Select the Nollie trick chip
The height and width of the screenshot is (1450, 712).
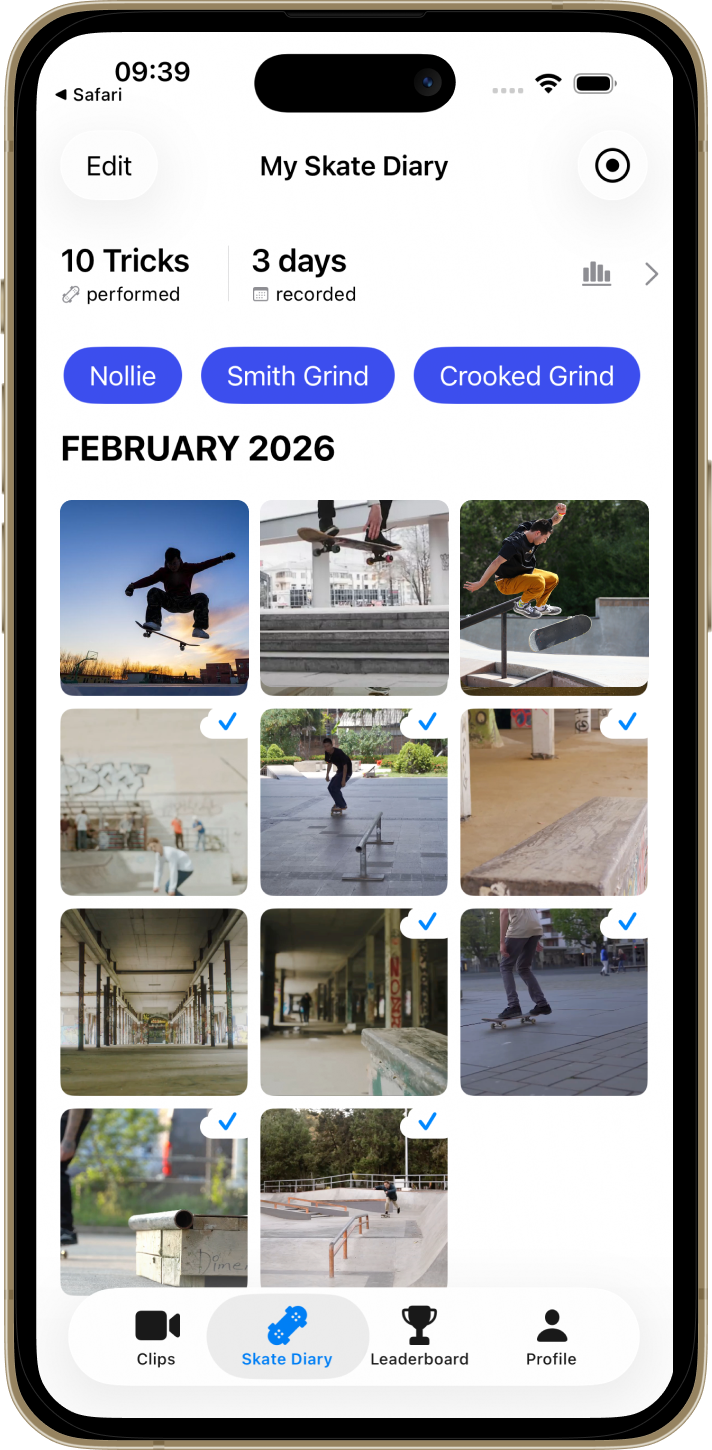(123, 376)
